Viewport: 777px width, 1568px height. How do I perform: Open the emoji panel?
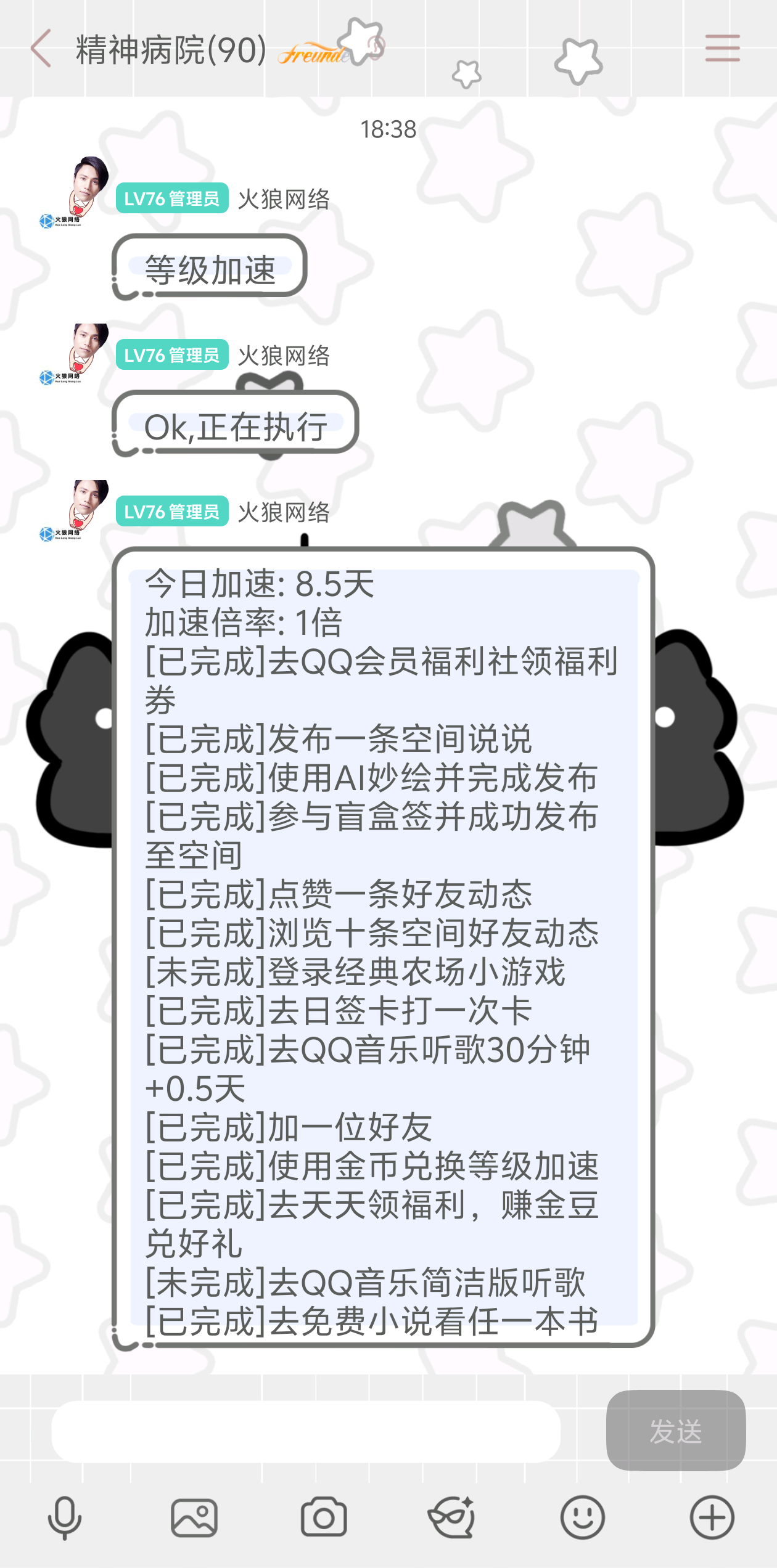pos(582,1517)
